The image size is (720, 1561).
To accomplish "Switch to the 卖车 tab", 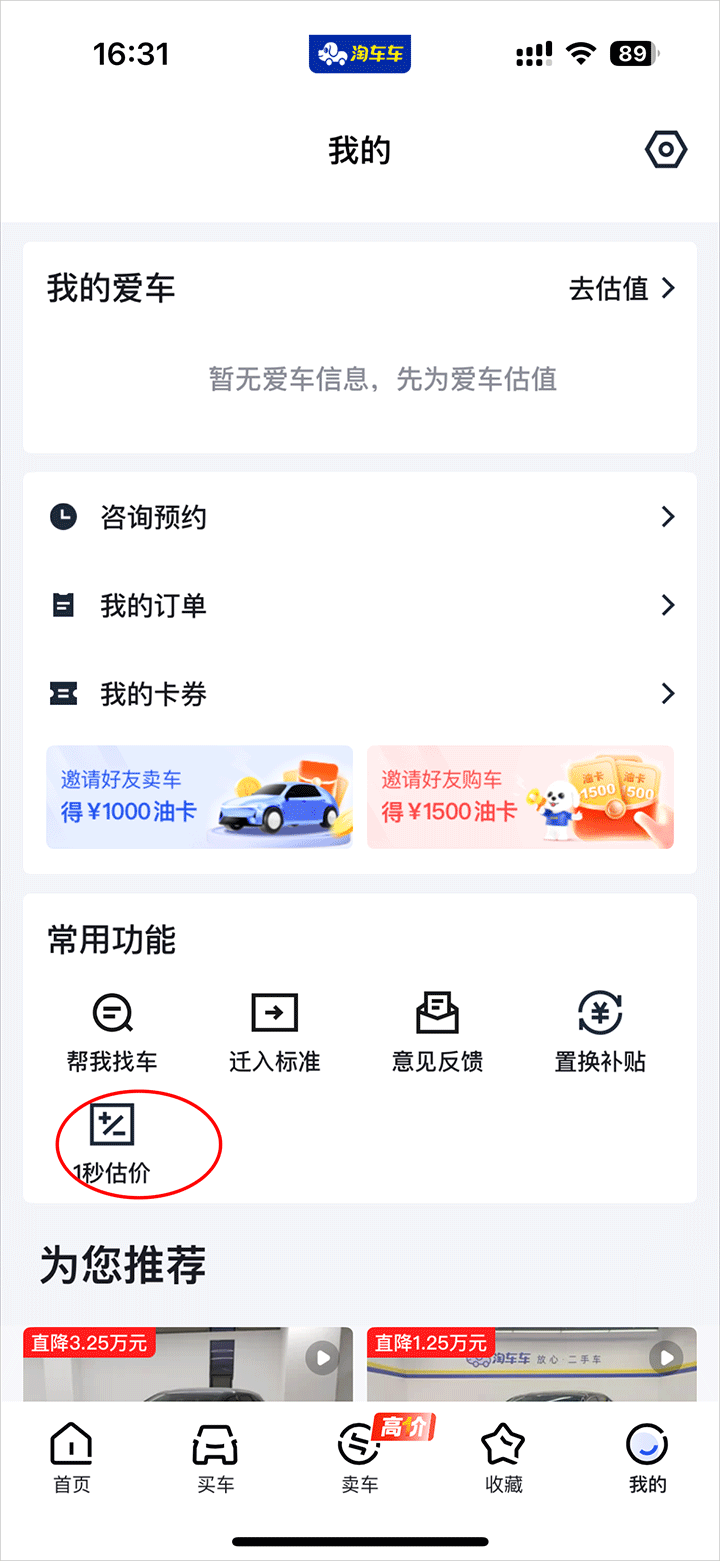I will click(x=360, y=1459).
